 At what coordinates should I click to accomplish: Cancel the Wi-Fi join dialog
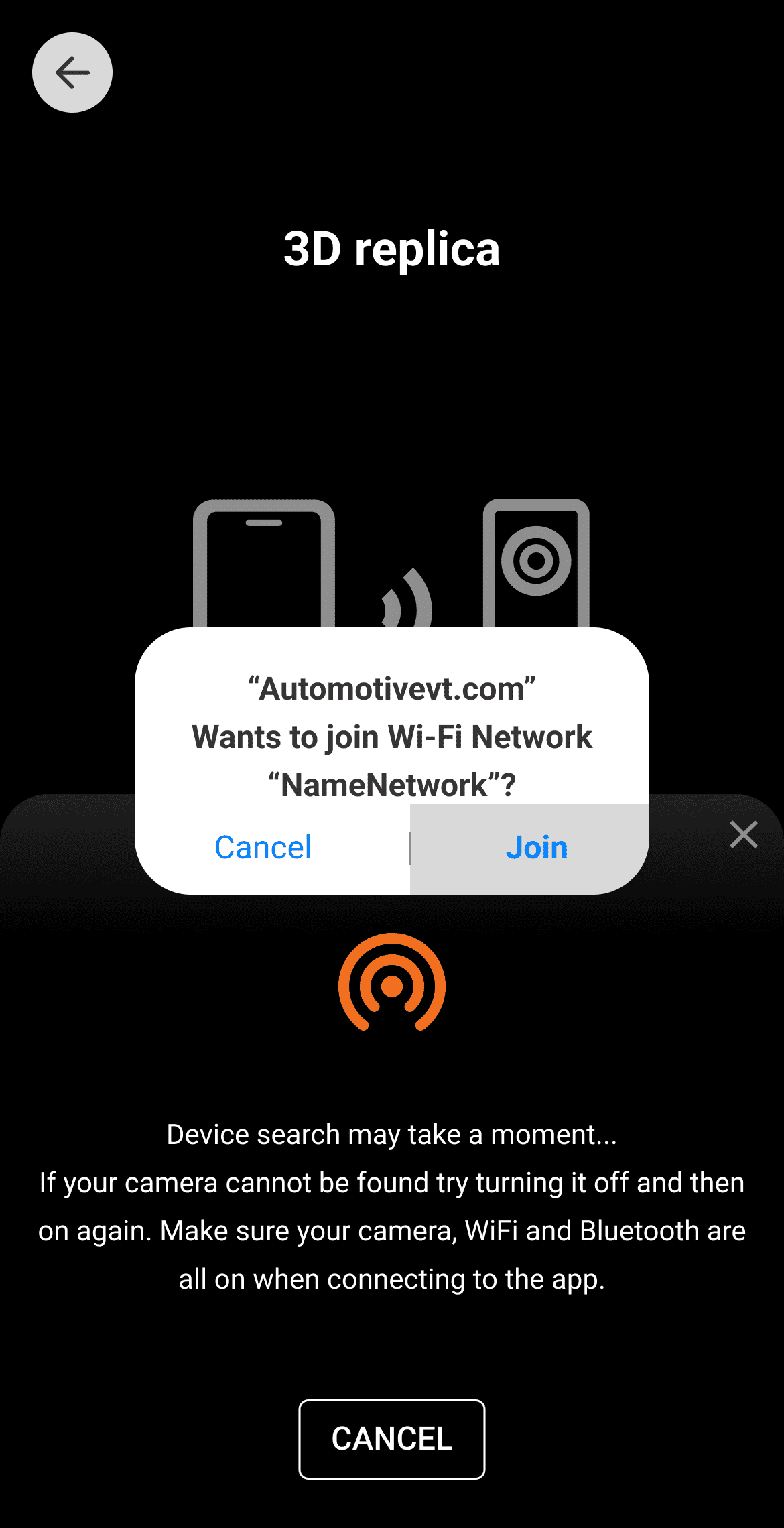click(x=263, y=848)
